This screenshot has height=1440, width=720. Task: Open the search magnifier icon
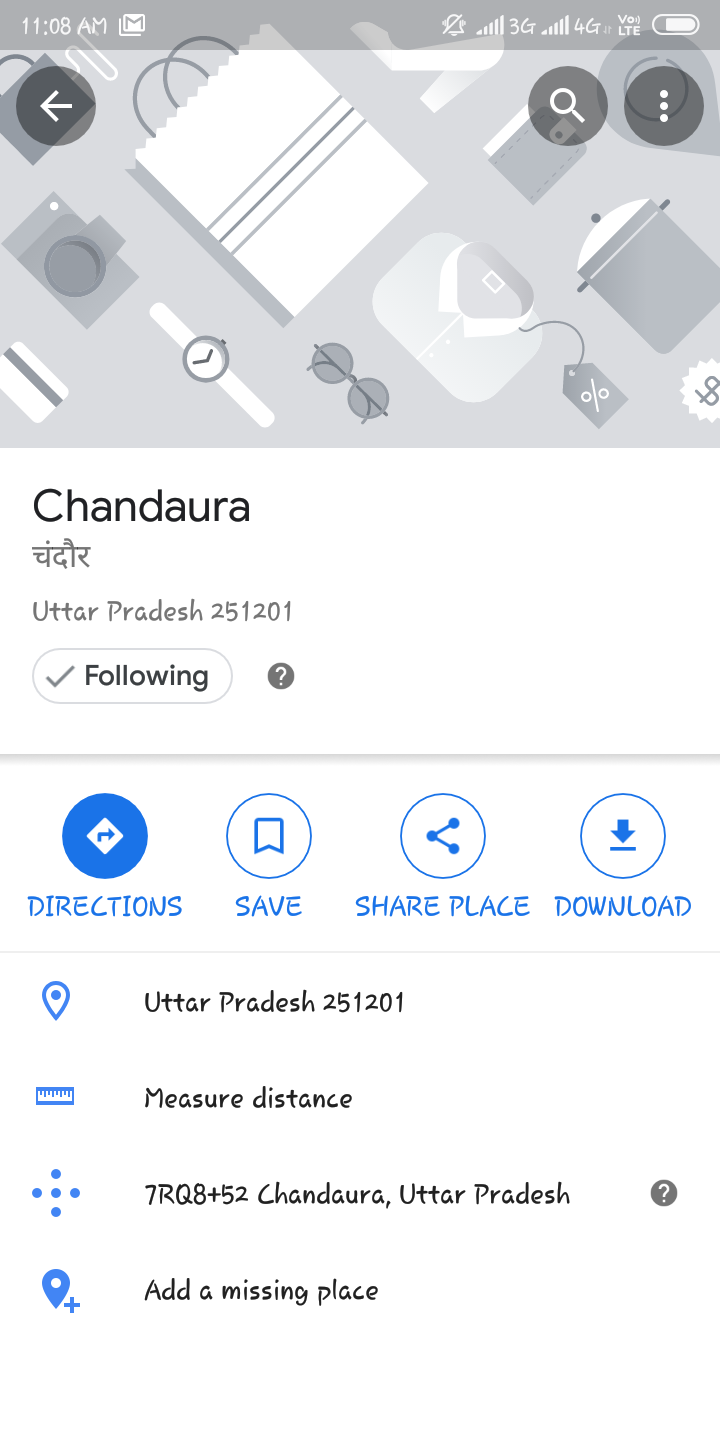pos(567,105)
